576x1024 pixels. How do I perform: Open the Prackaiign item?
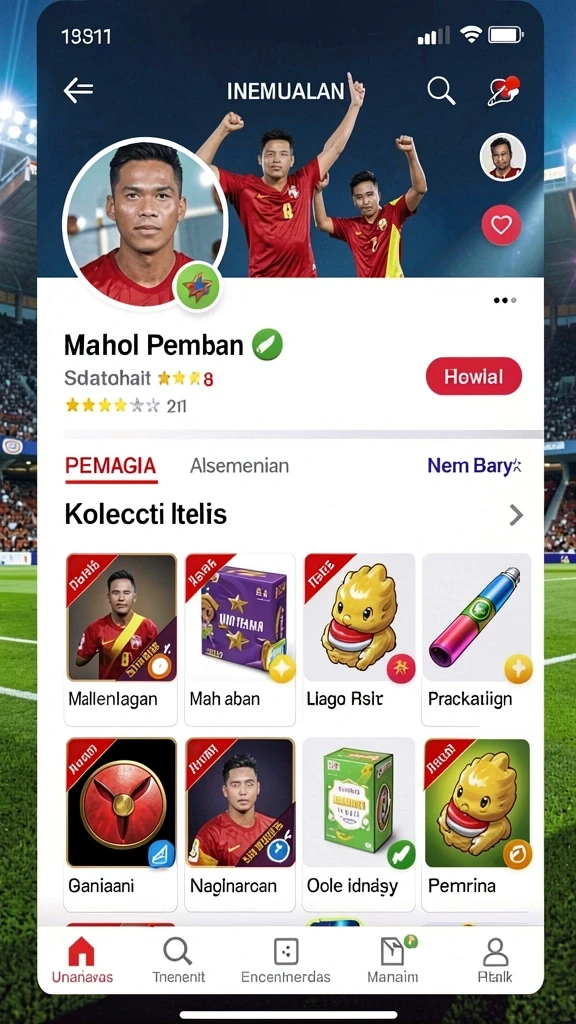(x=477, y=639)
